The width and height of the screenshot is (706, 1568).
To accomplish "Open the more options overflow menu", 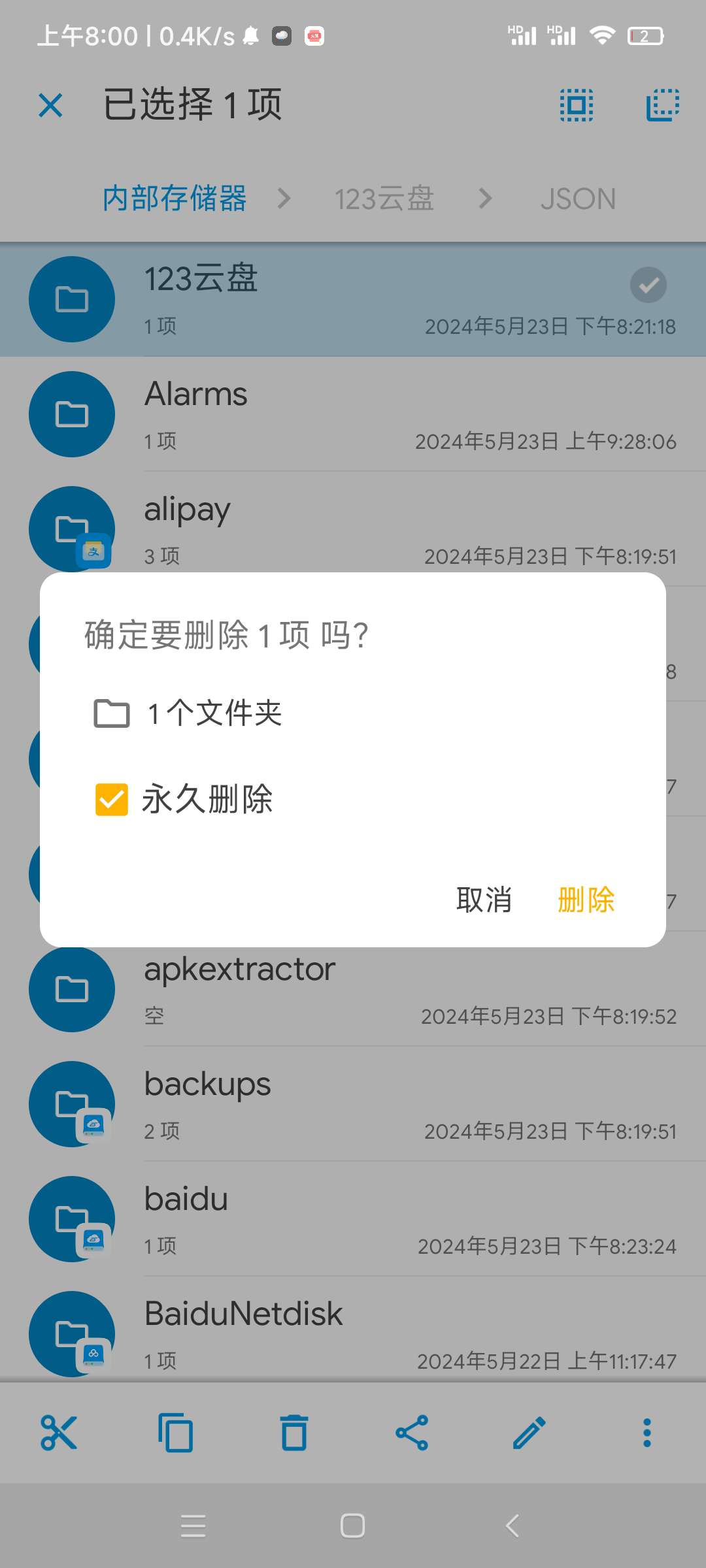I will (647, 1433).
